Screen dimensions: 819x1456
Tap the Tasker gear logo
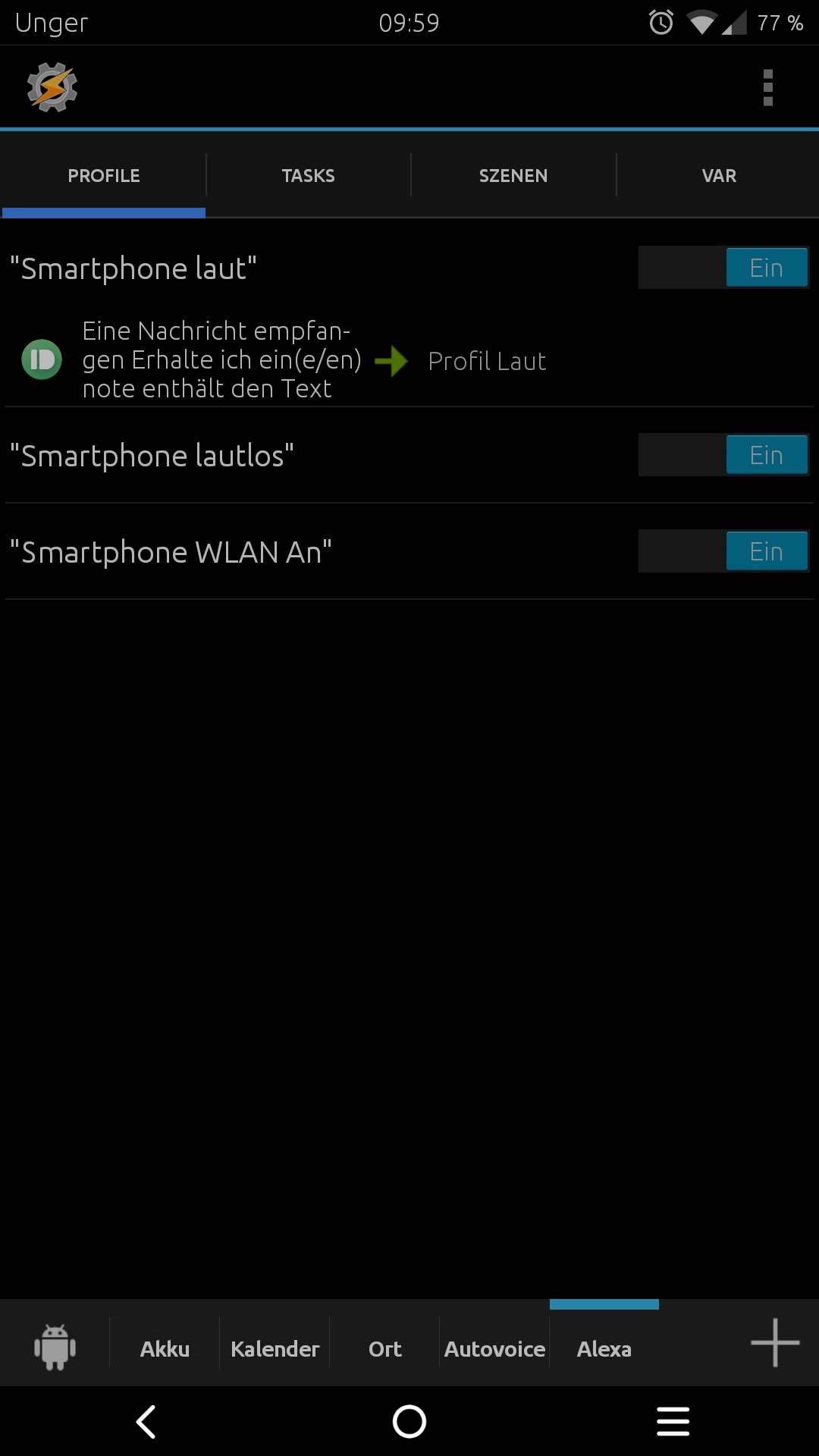point(52,88)
